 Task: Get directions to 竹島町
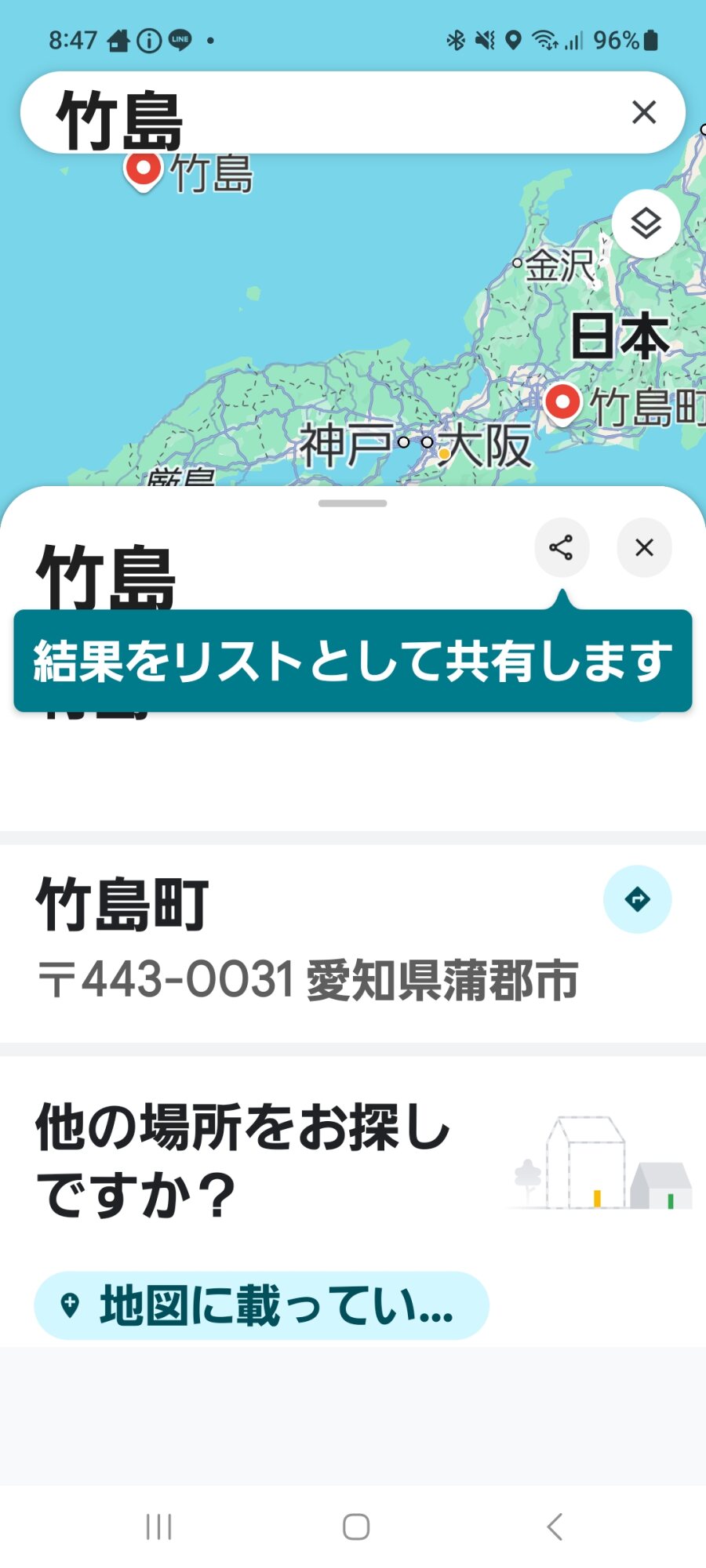(637, 899)
